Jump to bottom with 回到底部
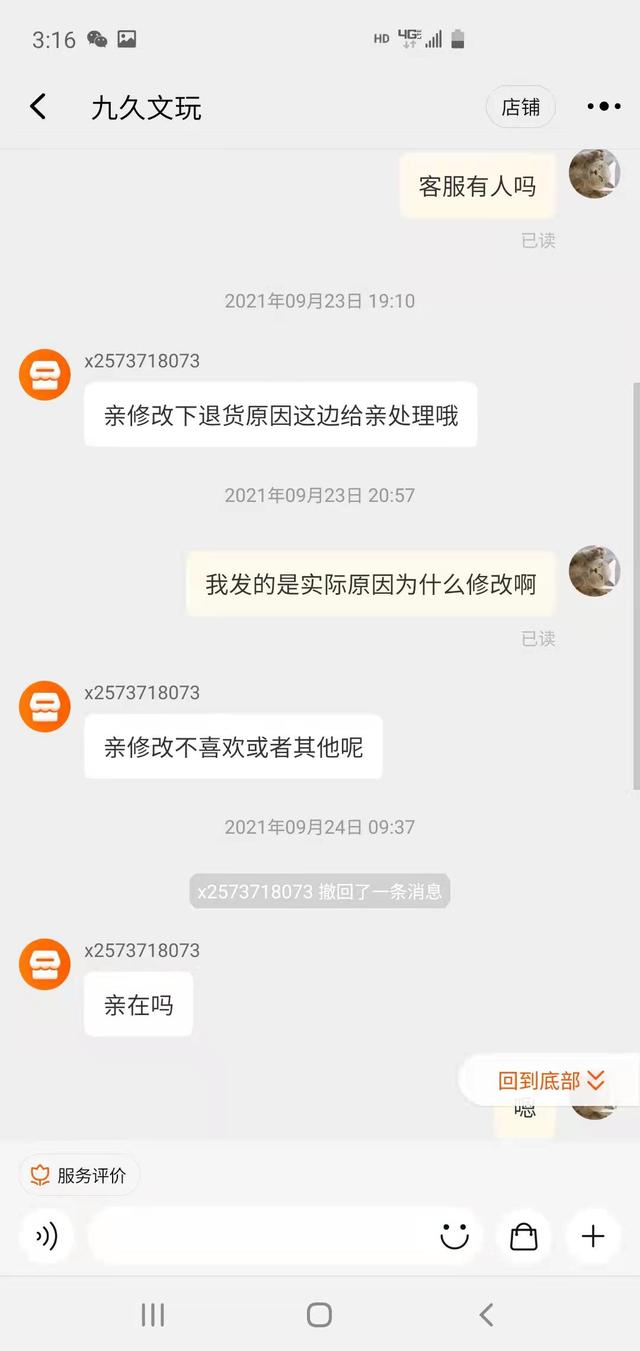 pyautogui.click(x=551, y=1081)
